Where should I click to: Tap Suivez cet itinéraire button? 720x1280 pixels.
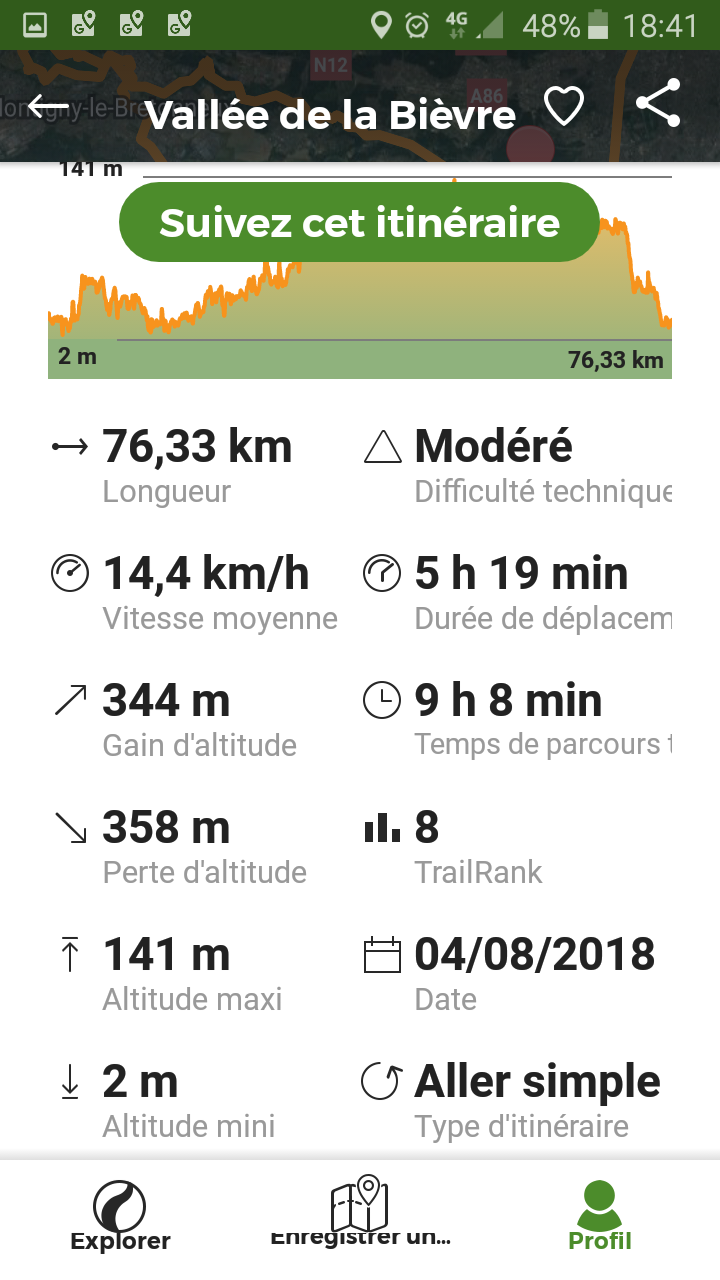tap(359, 222)
